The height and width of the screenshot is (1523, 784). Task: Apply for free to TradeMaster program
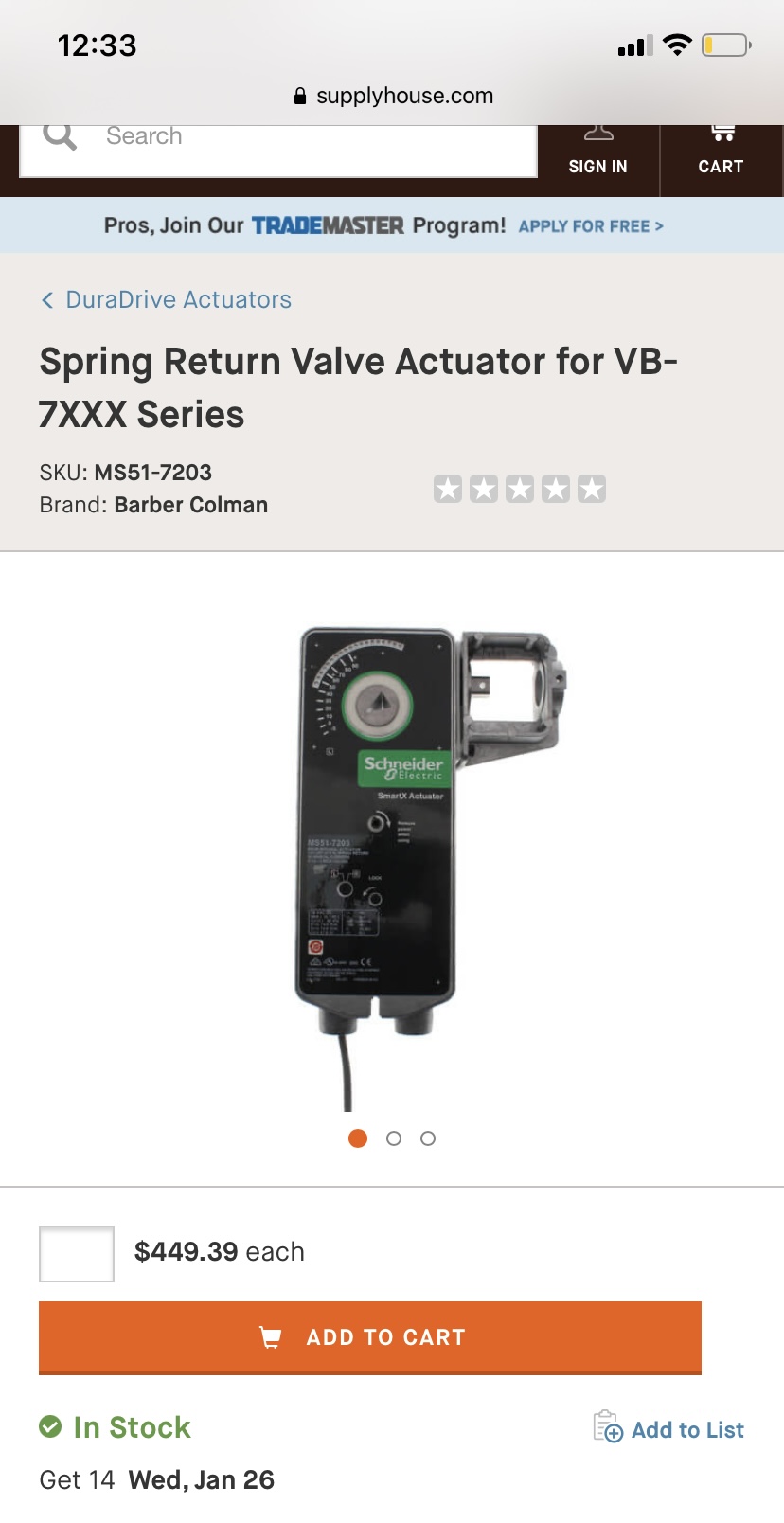tap(591, 226)
